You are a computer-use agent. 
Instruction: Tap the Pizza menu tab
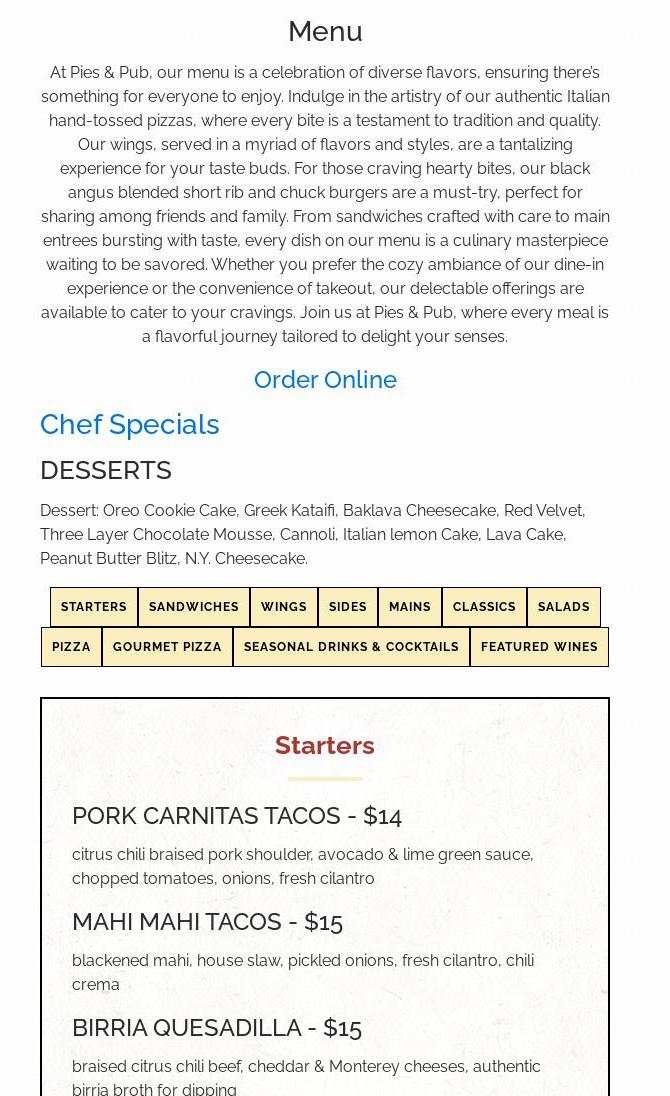[x=71, y=647]
